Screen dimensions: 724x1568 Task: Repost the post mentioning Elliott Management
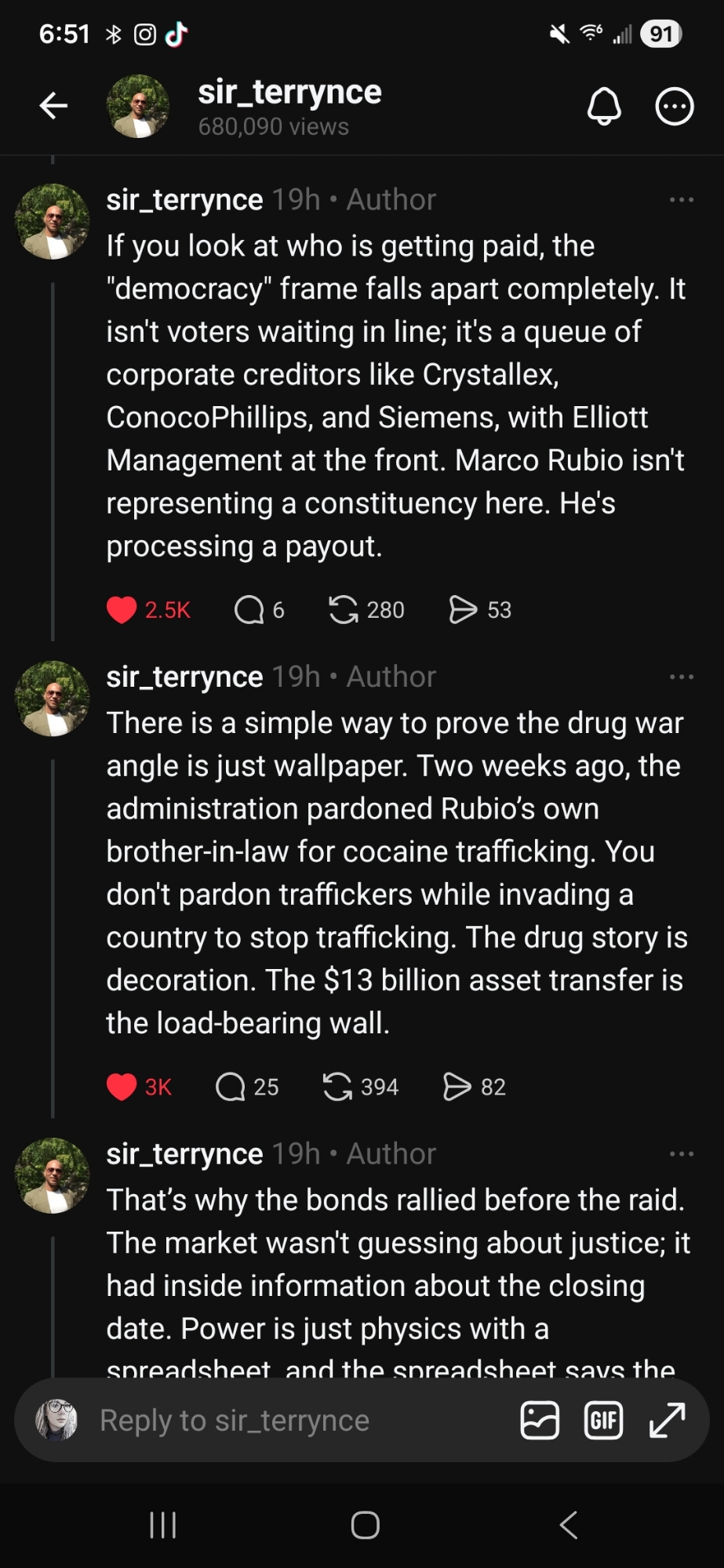point(343,610)
